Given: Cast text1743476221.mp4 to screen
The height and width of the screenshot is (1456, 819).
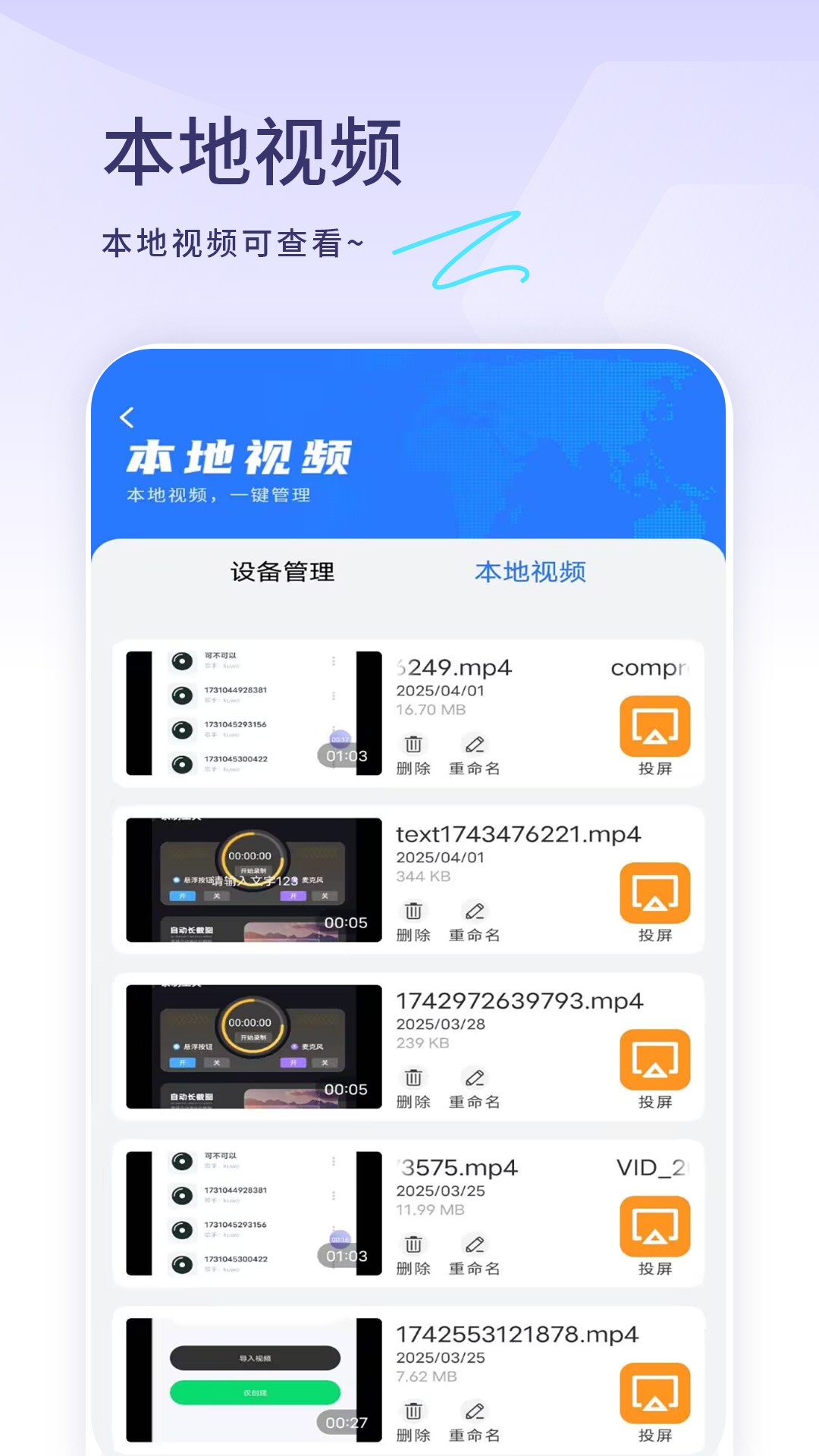Looking at the screenshot, I should (654, 893).
